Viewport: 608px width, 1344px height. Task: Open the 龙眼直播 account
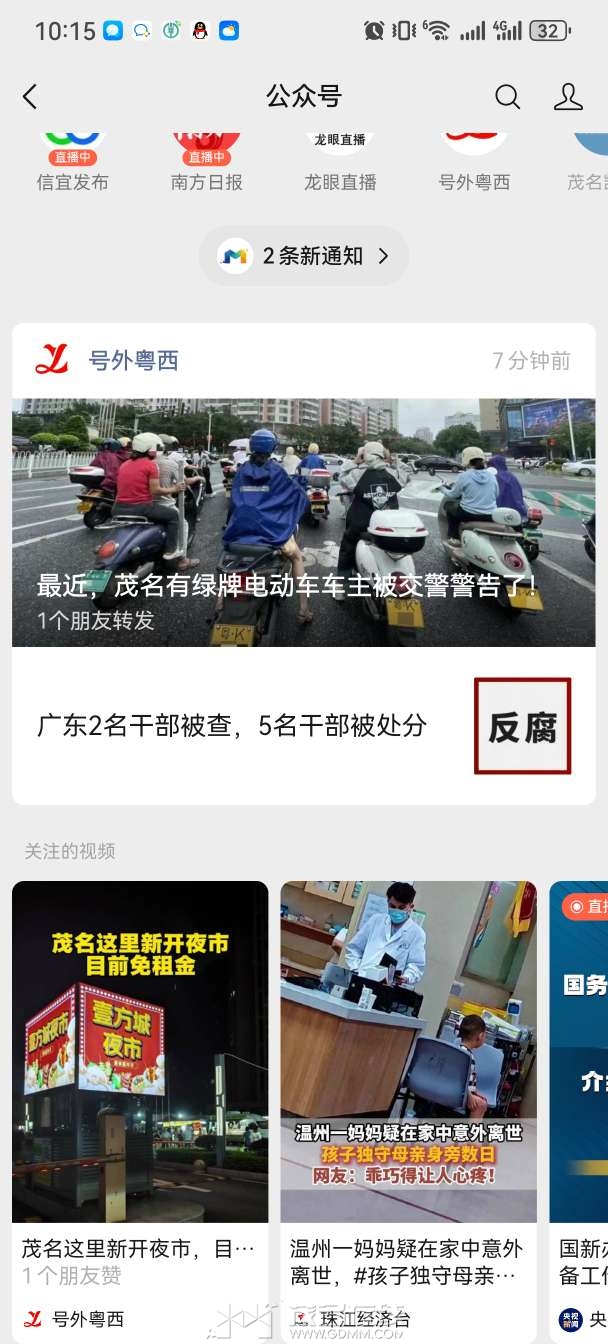[340, 158]
